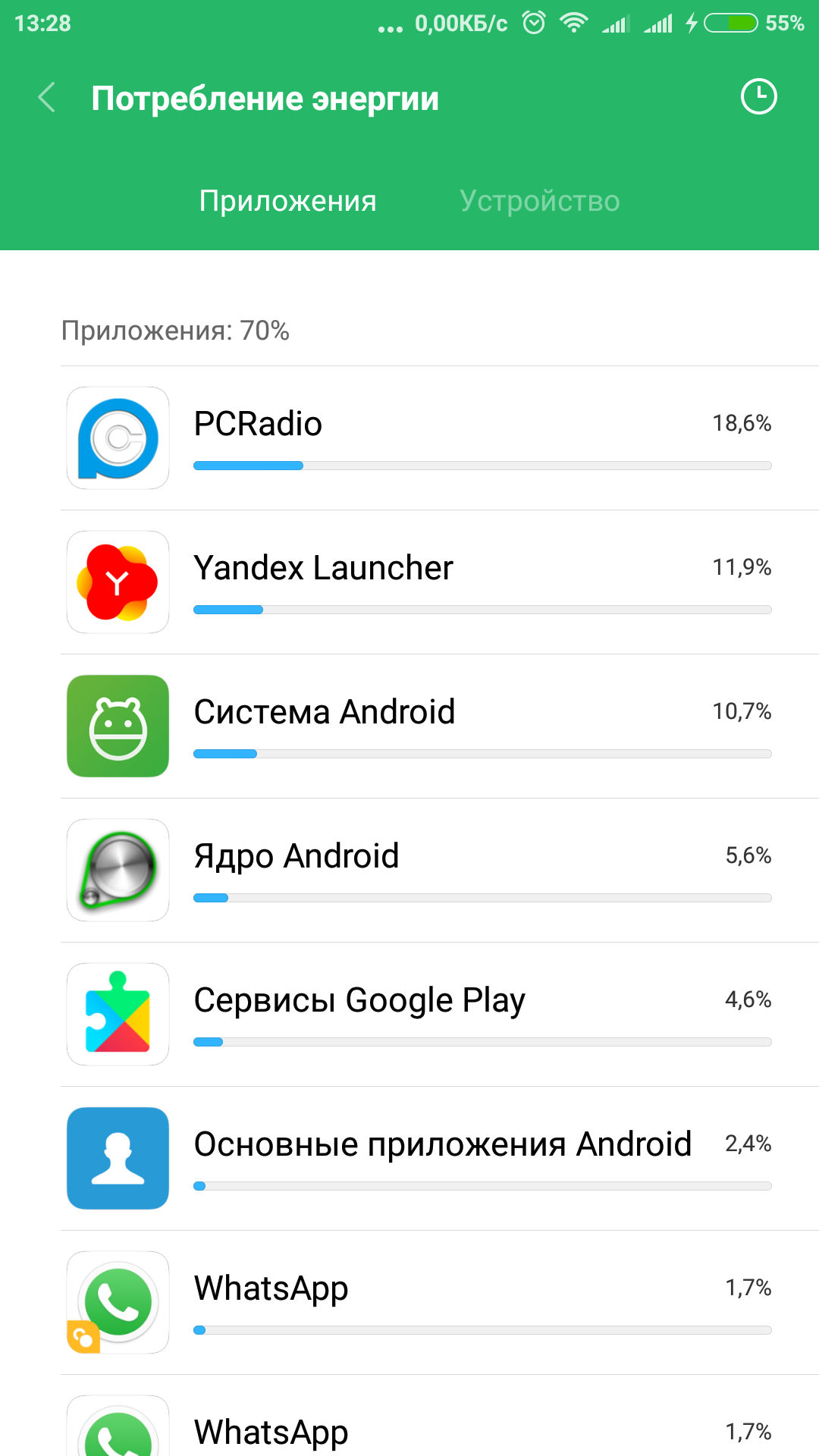Image resolution: width=819 pixels, height=1456 pixels.
Task: Switch to the Устройство tab
Action: (539, 201)
